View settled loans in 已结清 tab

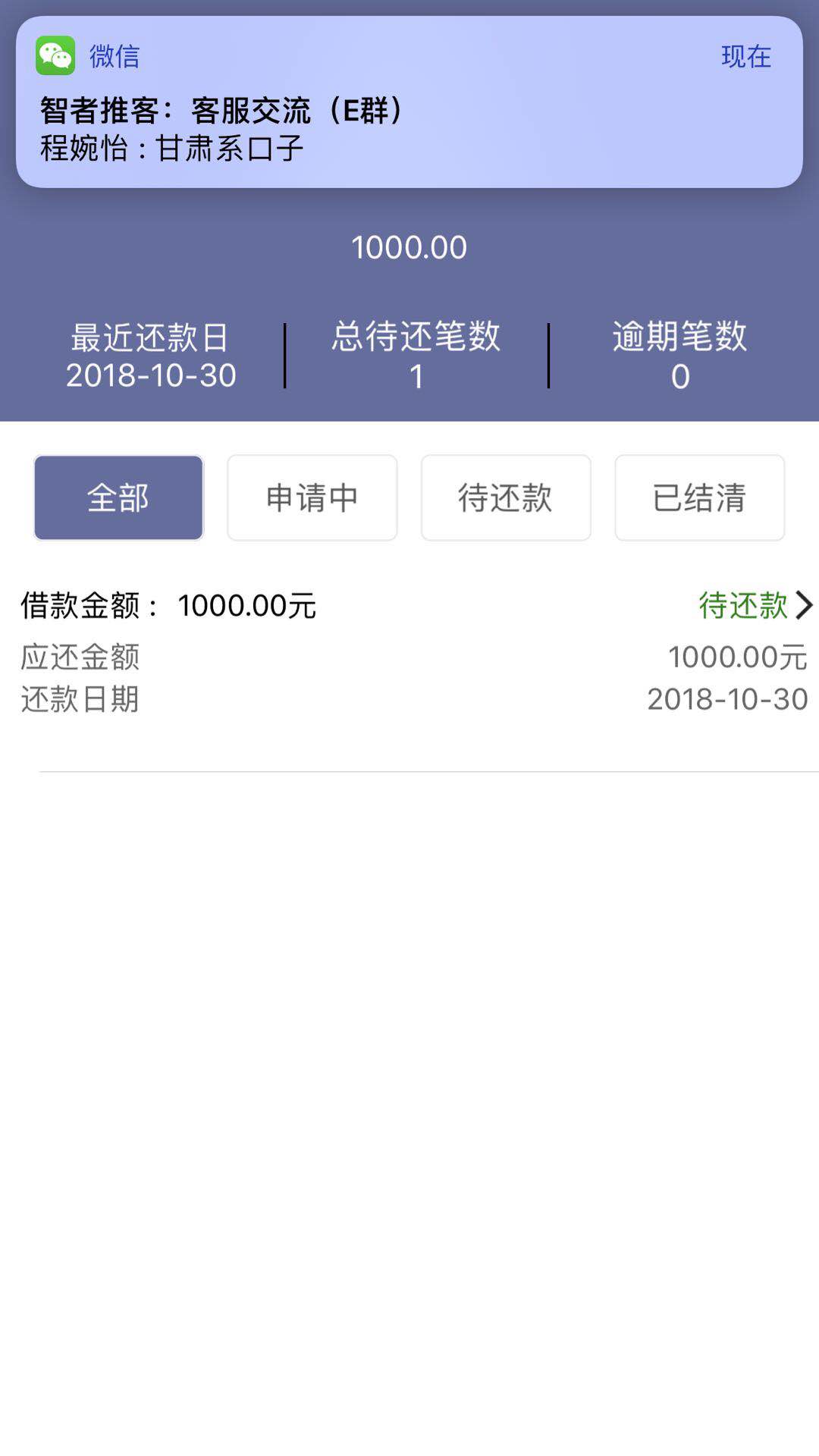(699, 497)
